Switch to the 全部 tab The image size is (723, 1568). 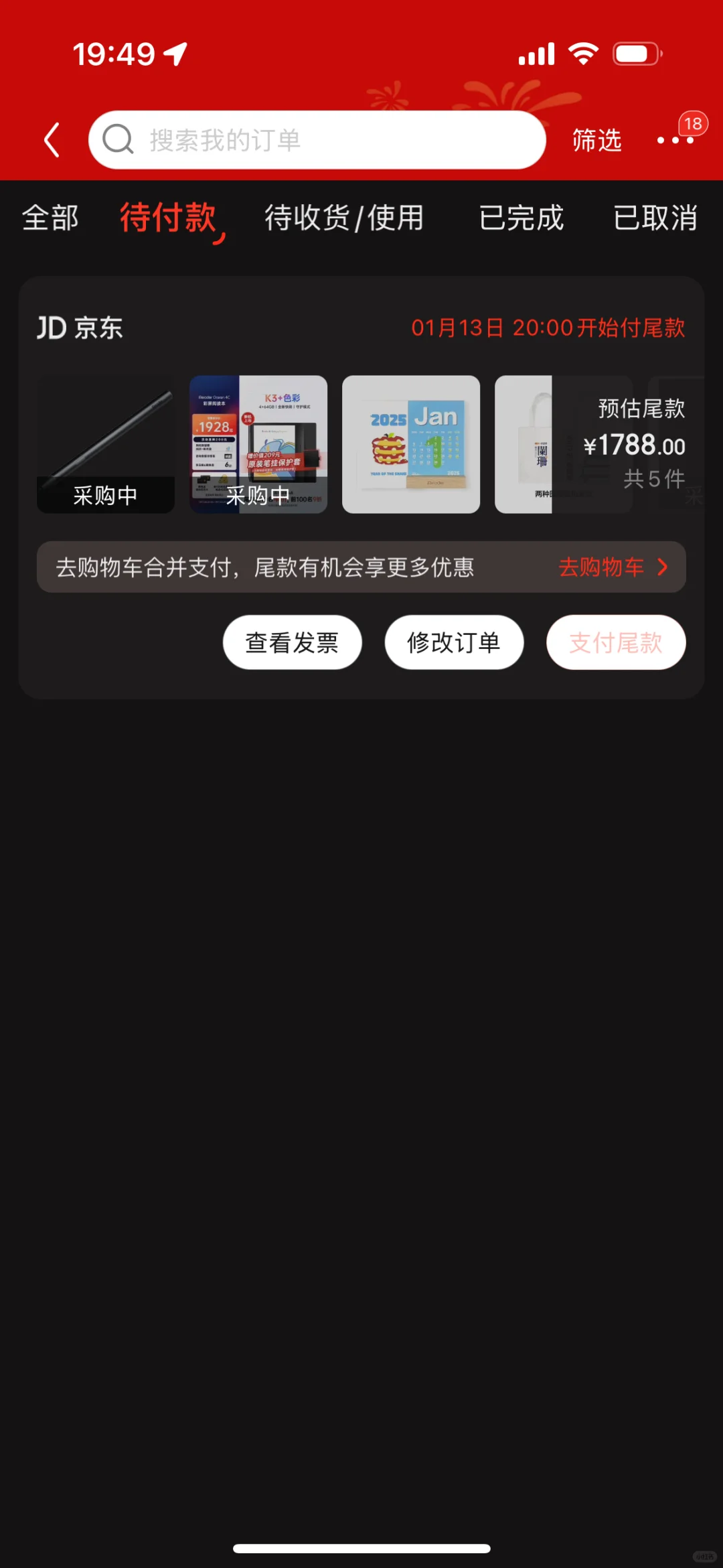pyautogui.click(x=50, y=218)
